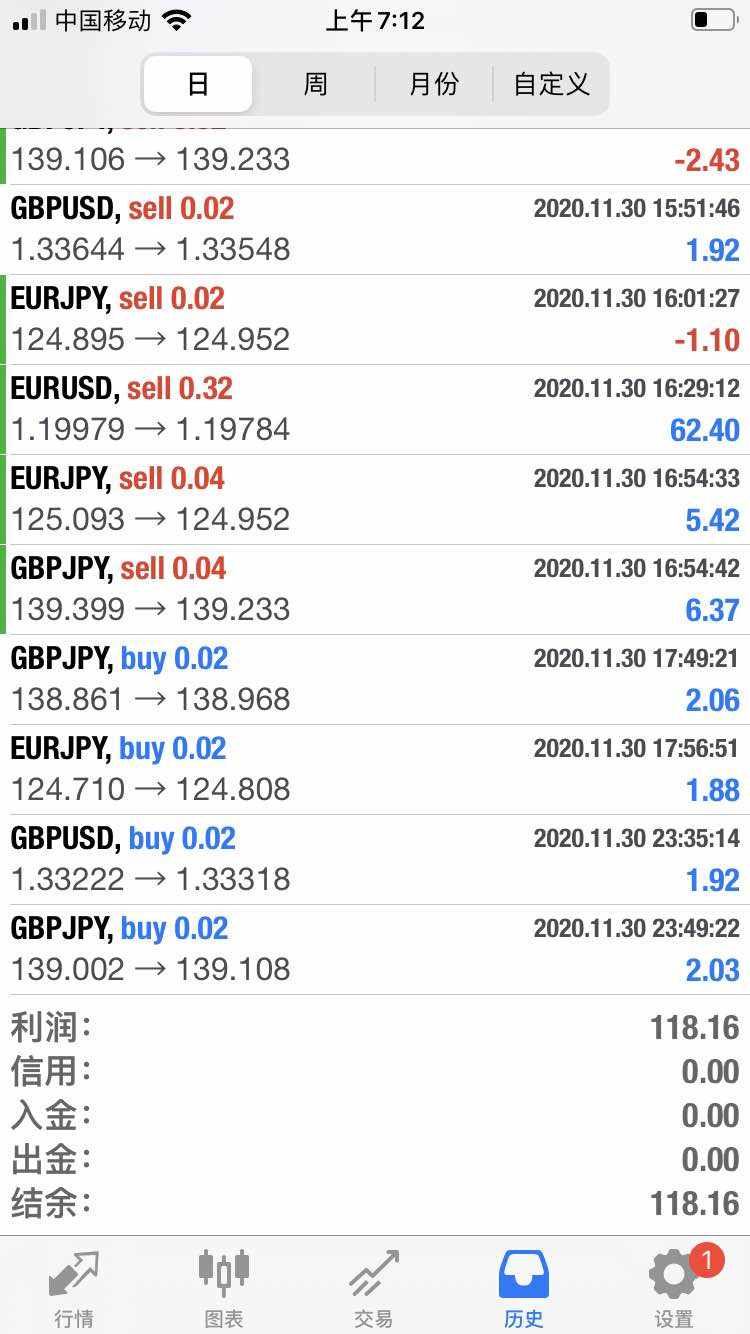This screenshot has width=750, height=1334.
Task: Select the 月份 (month) period tab
Action: tap(434, 84)
